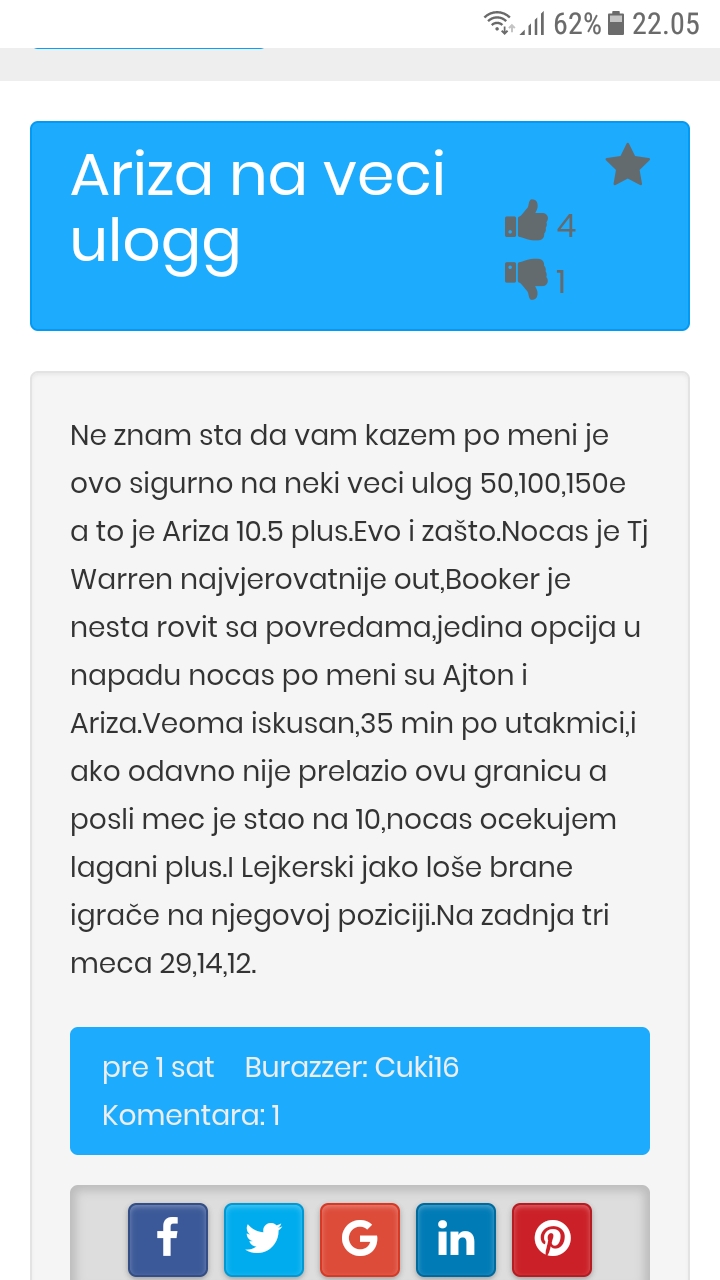Screen dimensions: 720x1280
Task: Mark the post as favorite with the star
Action: click(628, 165)
